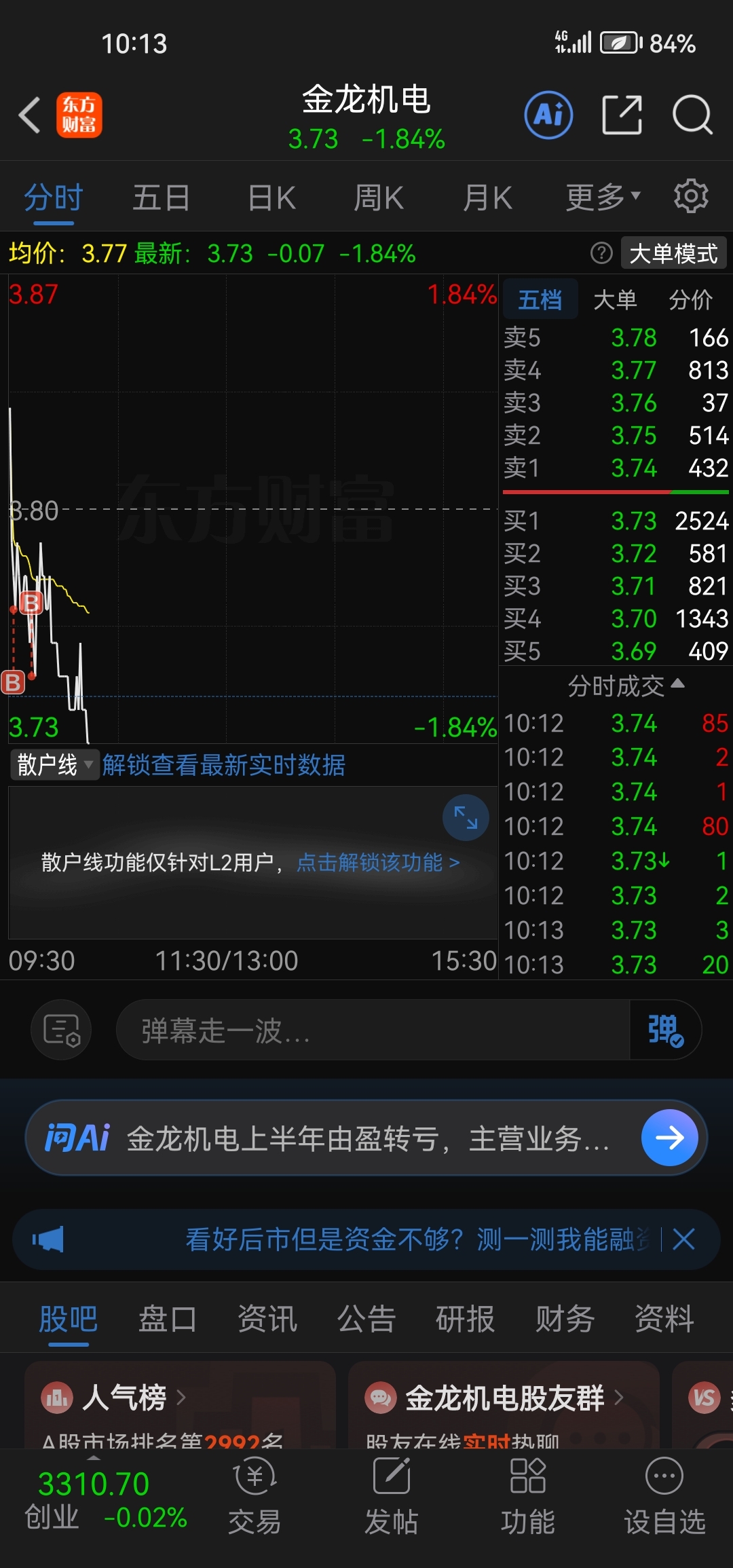Image resolution: width=733 pixels, height=1568 pixels.
Task: Dismiss the margin financing banner
Action: [683, 1239]
